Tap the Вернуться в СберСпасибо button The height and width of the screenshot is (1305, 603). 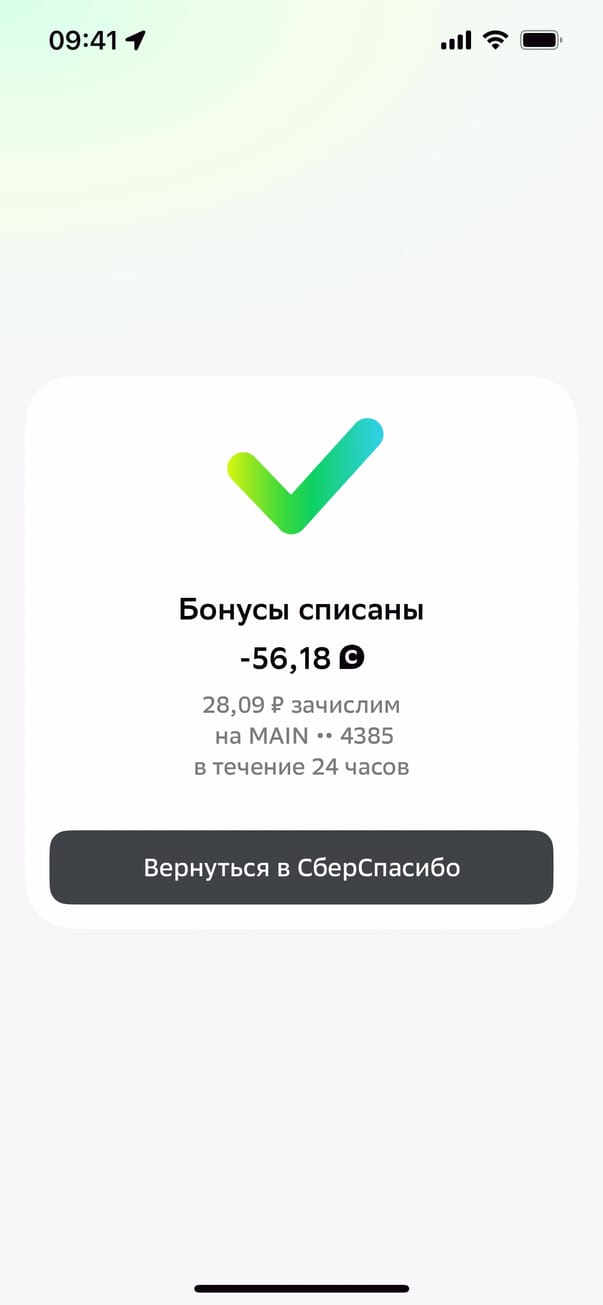[x=301, y=867]
